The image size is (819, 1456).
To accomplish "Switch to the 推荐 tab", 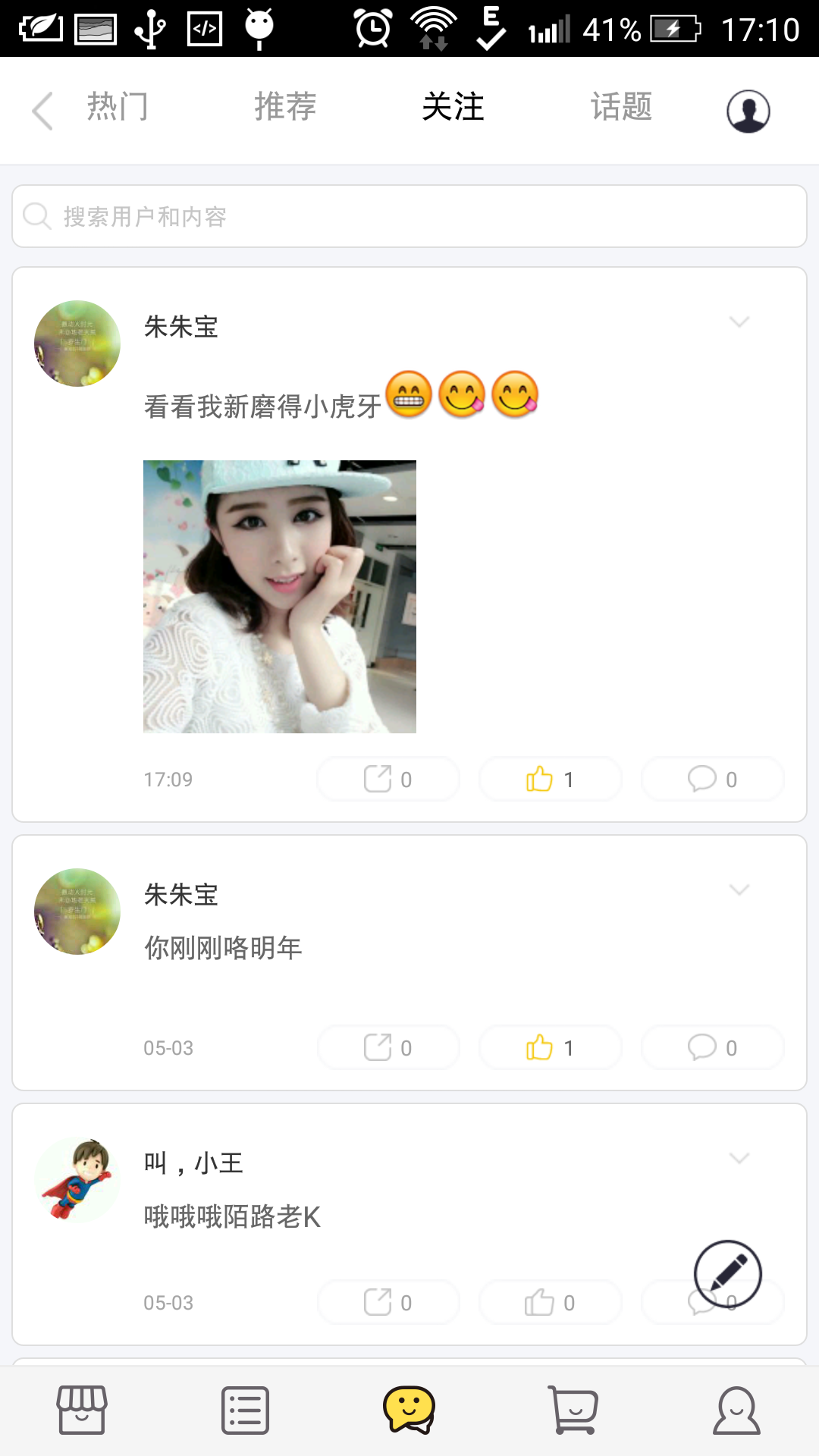I will point(285,107).
